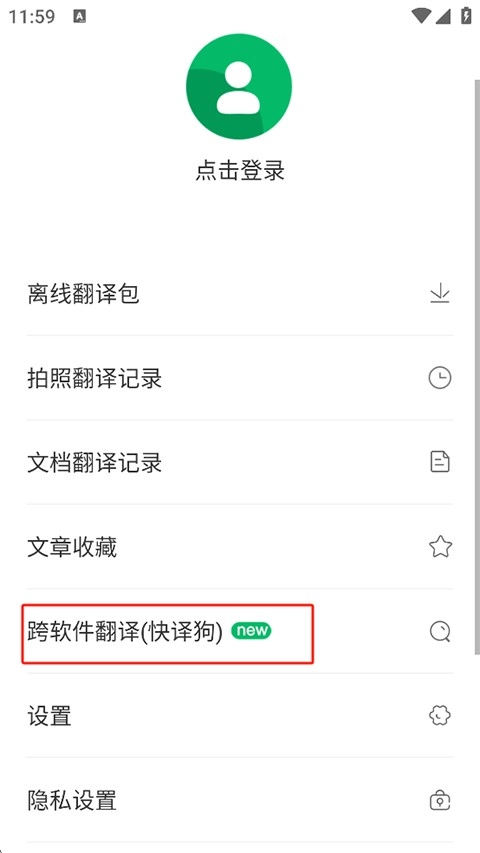Open 拍照翻译记录 history

pos(239,378)
